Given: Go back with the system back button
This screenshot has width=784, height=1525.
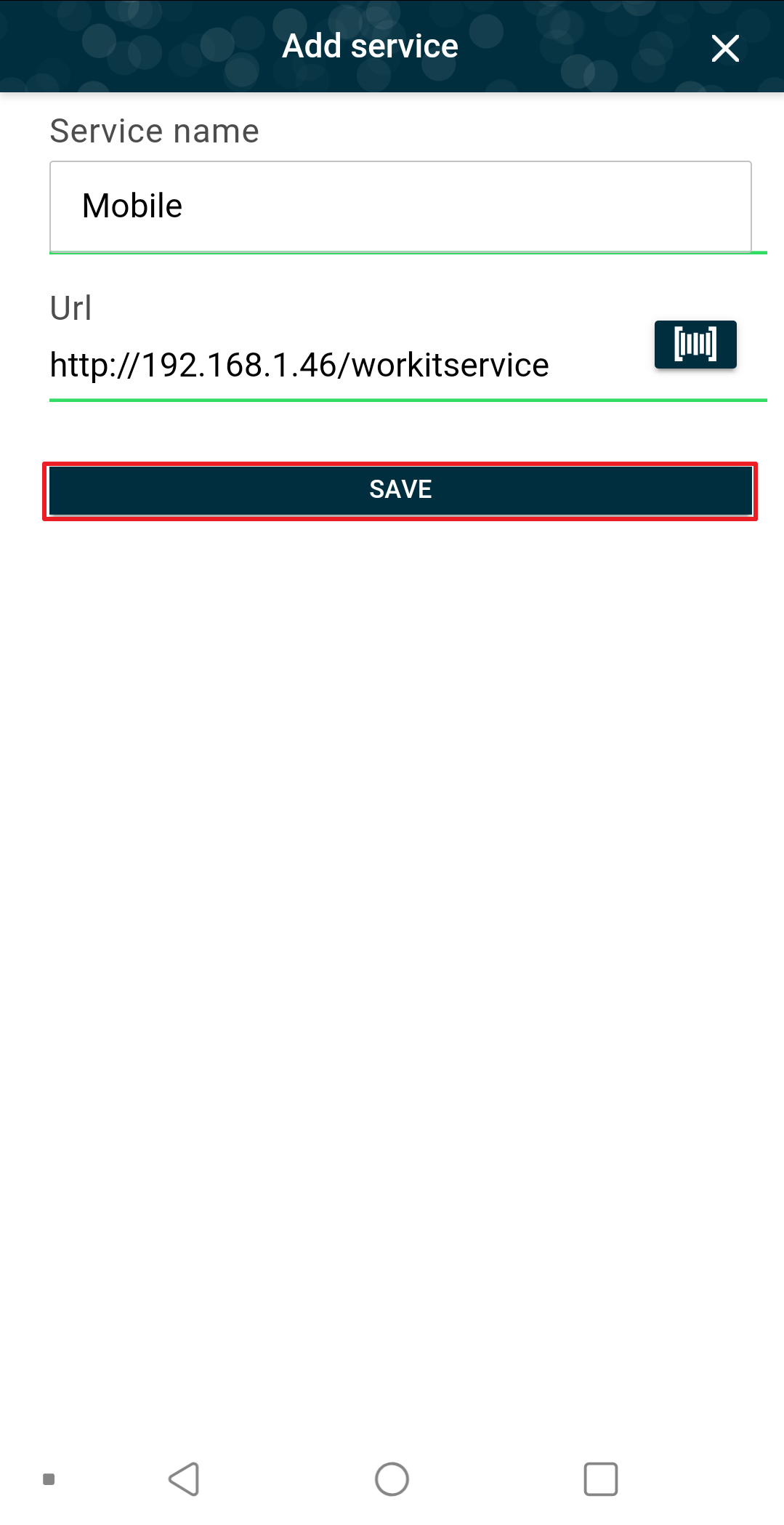Looking at the screenshot, I should pyautogui.click(x=184, y=1478).
